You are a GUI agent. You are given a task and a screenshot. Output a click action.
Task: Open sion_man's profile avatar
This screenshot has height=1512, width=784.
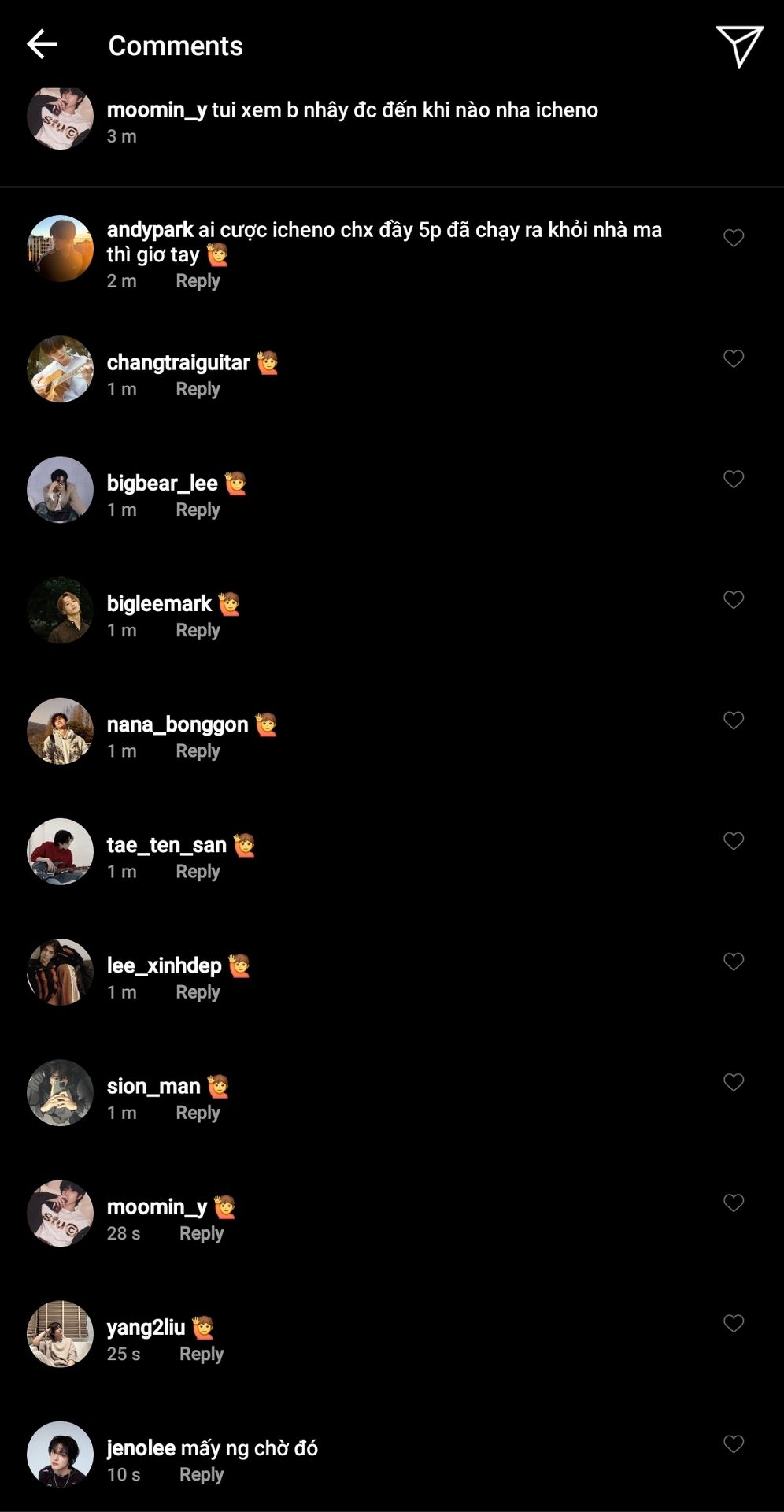tap(61, 1092)
